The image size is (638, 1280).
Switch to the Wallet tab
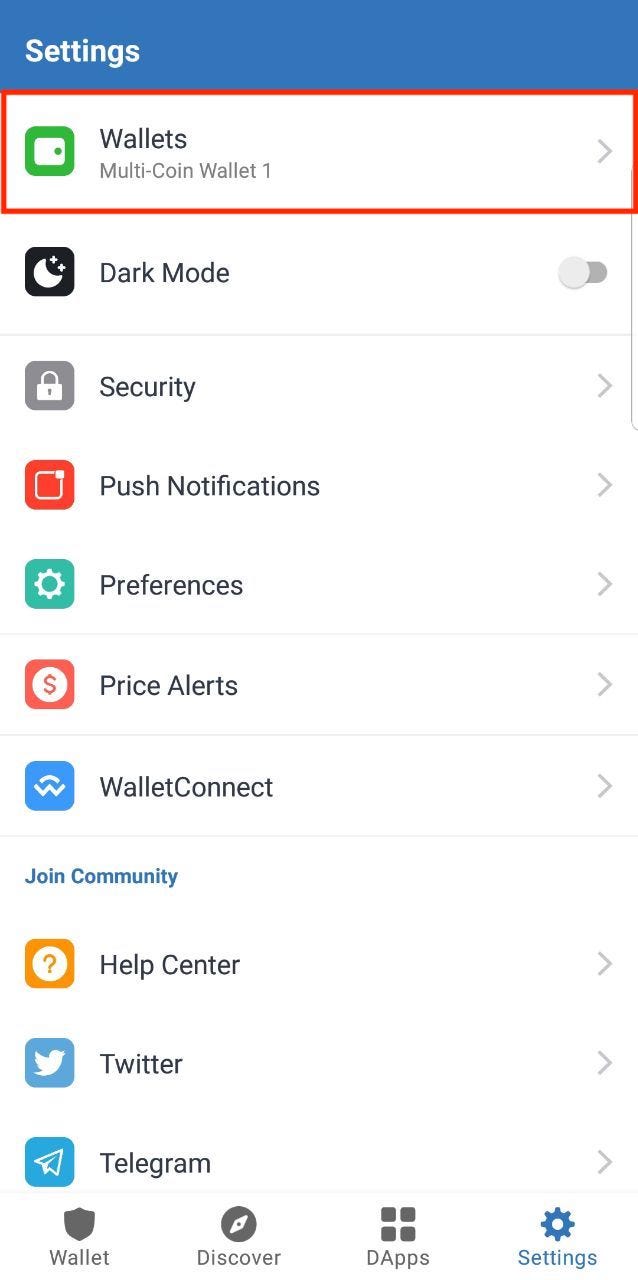(x=79, y=1237)
